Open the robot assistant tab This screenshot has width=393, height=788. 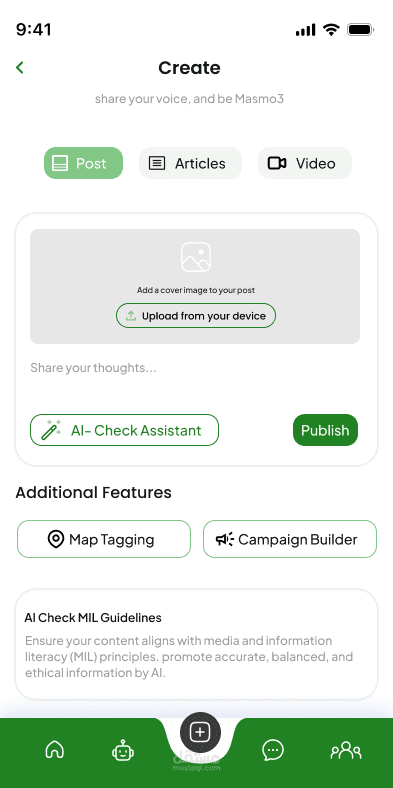(x=123, y=751)
